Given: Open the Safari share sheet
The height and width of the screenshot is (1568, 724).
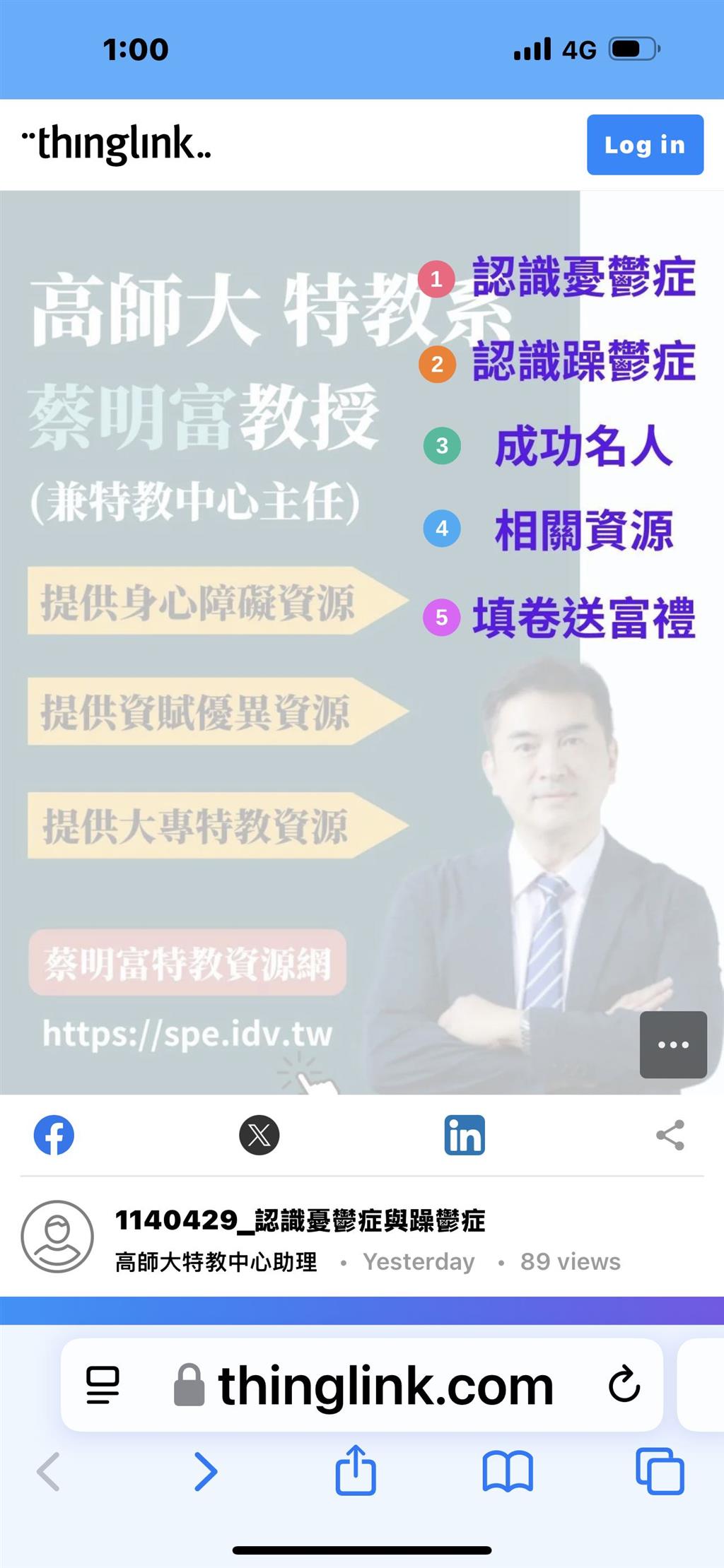Looking at the screenshot, I should (x=355, y=1470).
